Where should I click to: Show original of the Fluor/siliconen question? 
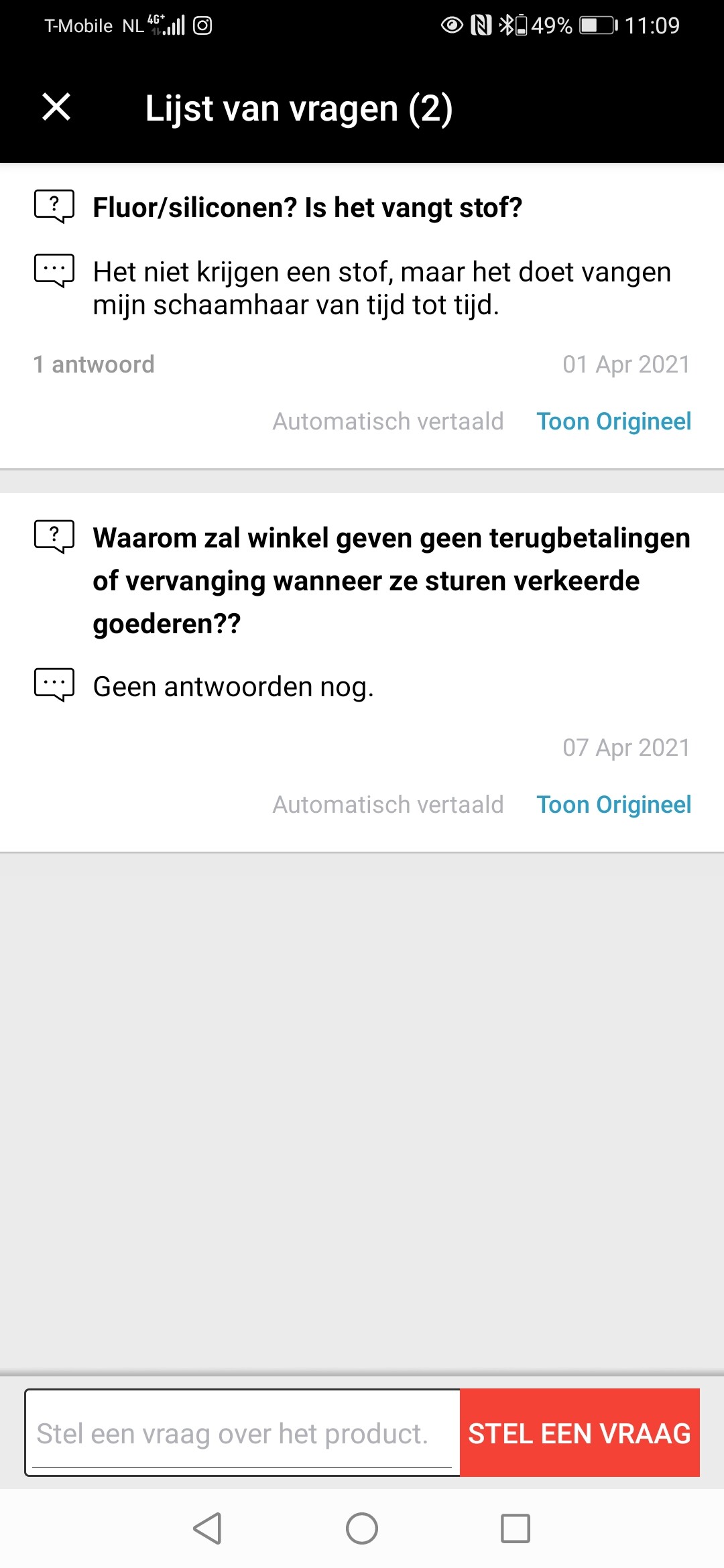(x=613, y=421)
